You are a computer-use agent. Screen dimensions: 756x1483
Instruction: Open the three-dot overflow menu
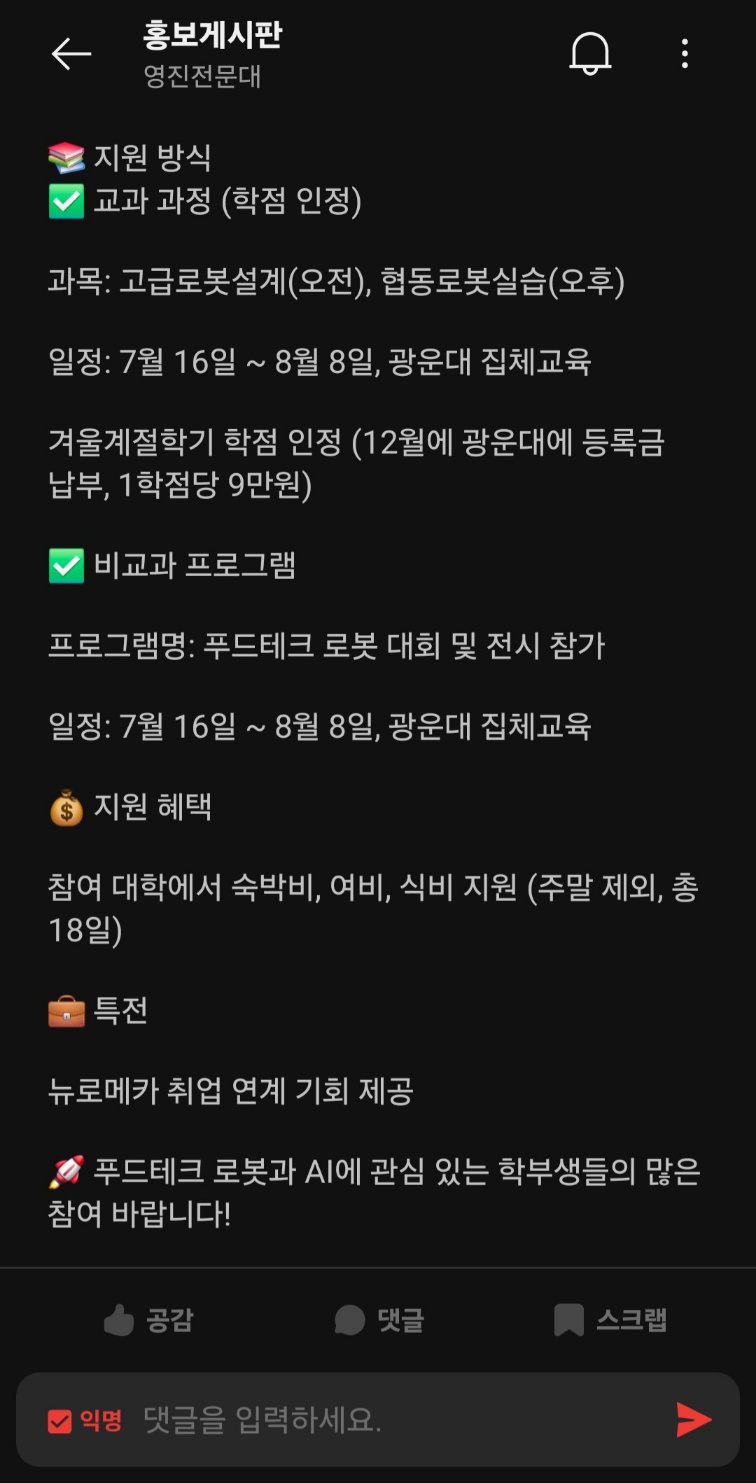pyautogui.click(x=685, y=54)
